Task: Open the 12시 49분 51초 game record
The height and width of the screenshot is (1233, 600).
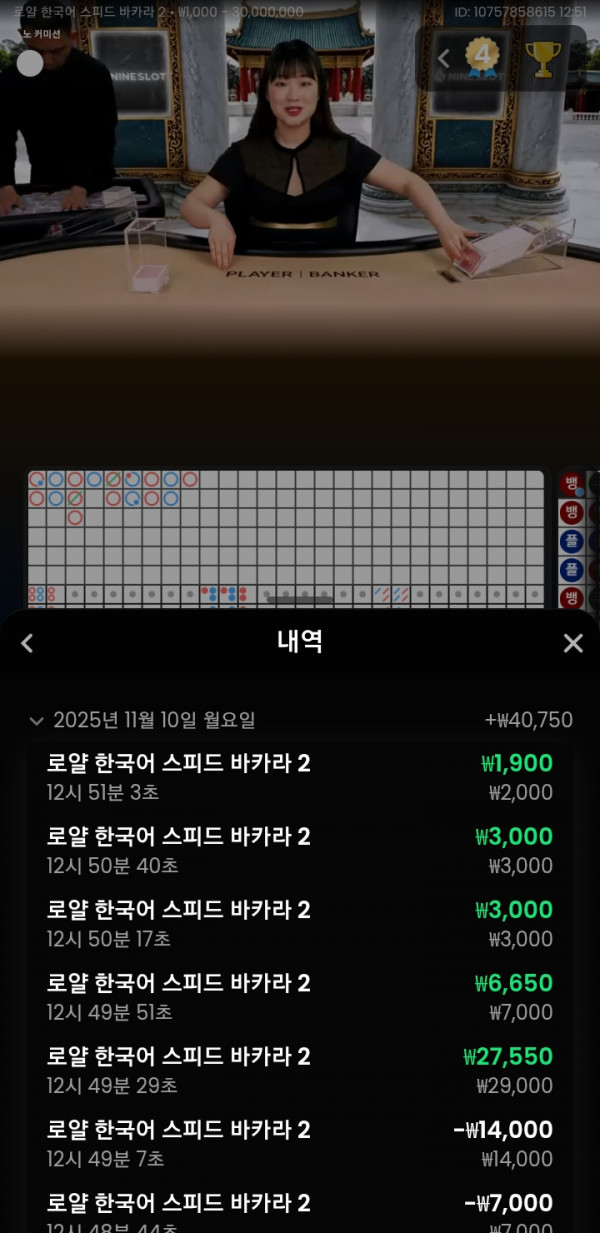Action: click(x=300, y=997)
